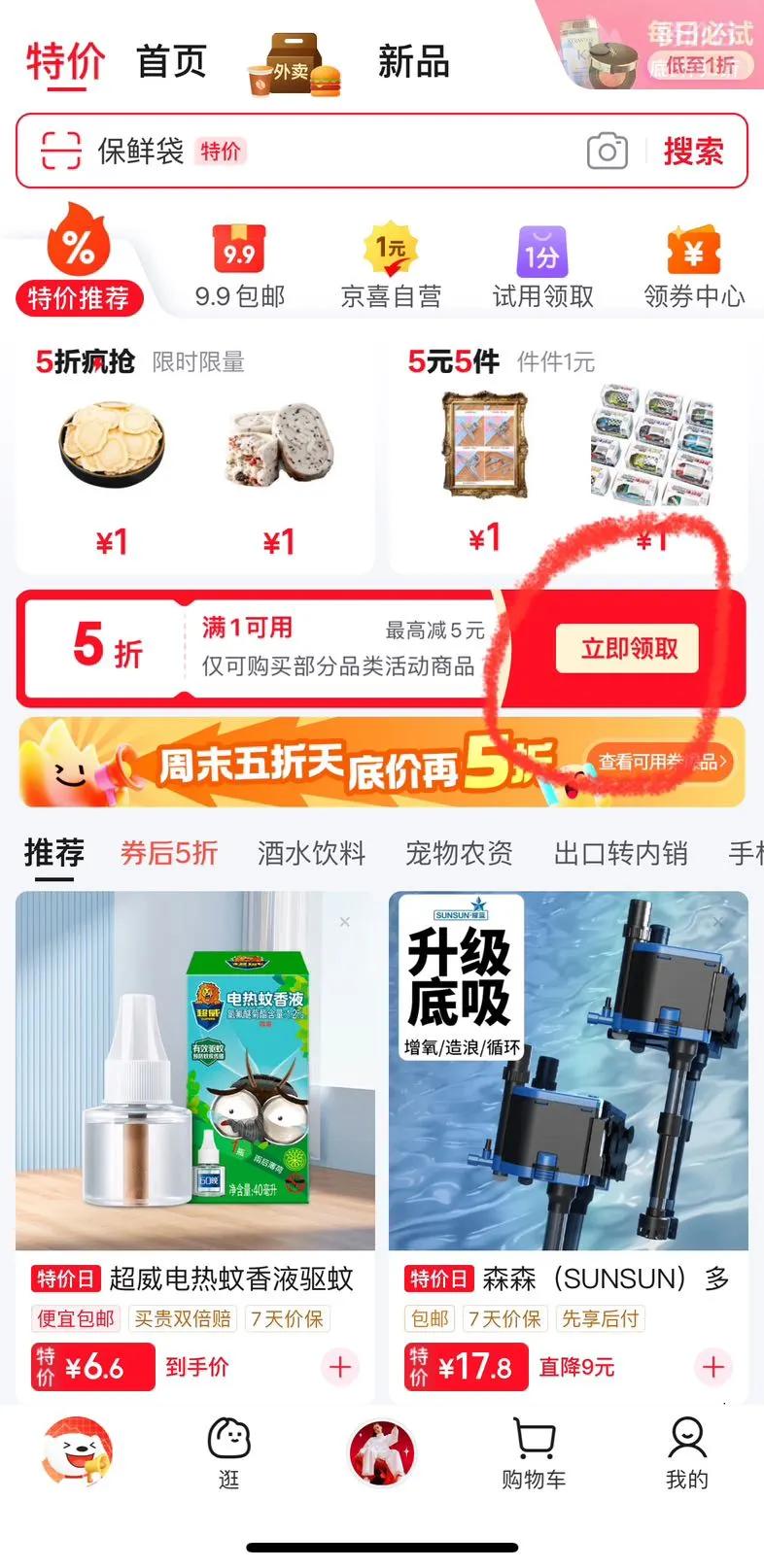Switch to the 首页 top tab
Image resolution: width=764 pixels, height=1568 pixels.
pyautogui.click(x=172, y=61)
